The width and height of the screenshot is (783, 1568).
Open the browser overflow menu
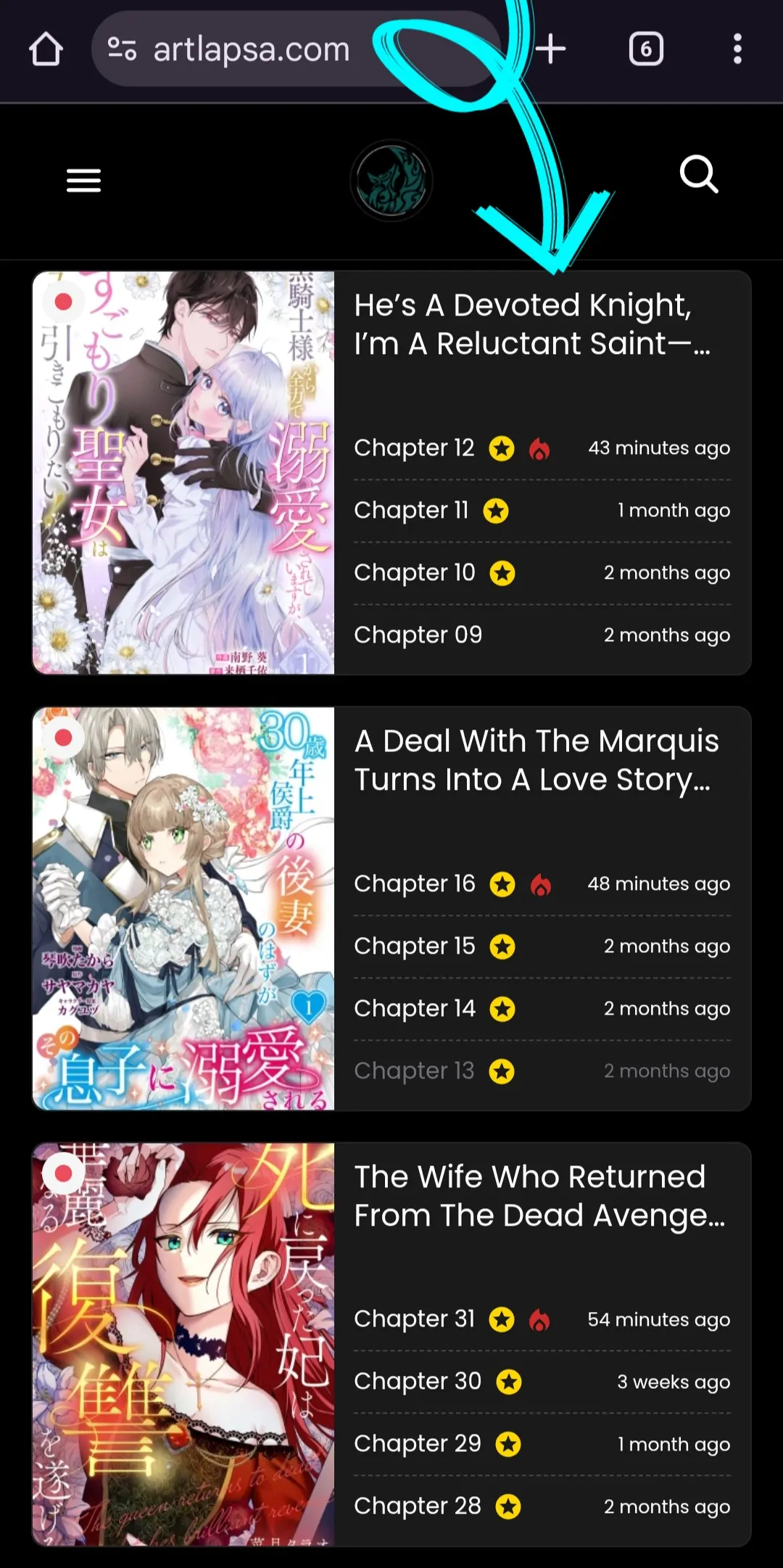point(737,49)
